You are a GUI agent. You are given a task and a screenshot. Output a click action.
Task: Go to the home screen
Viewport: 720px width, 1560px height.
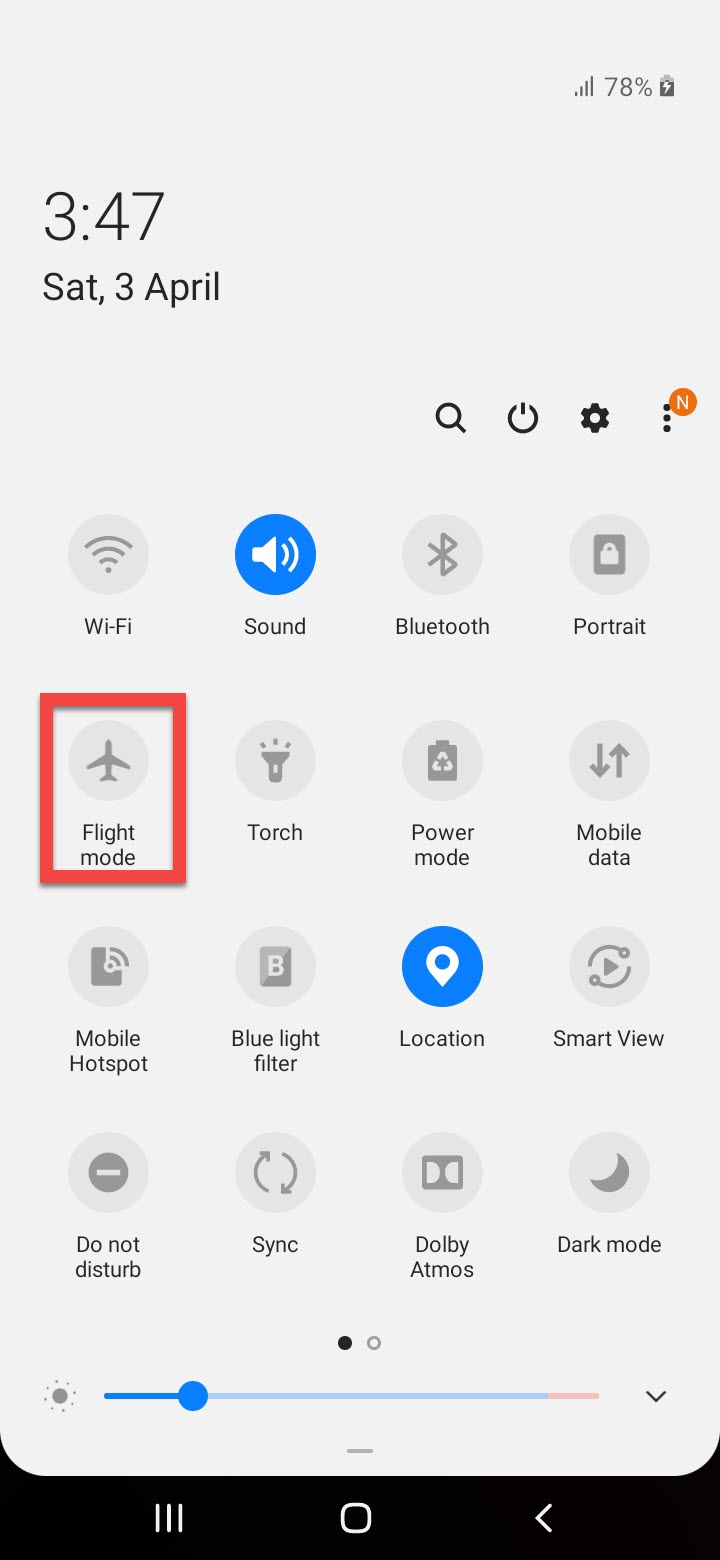tap(356, 1518)
